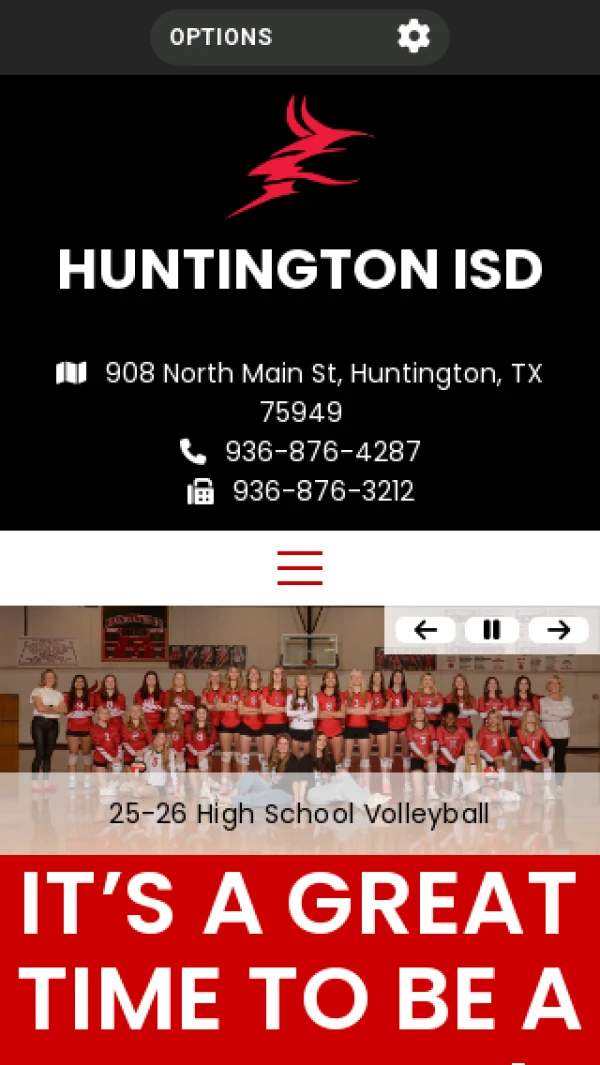The width and height of the screenshot is (600, 1065).
Task: Go to the previous slideshow image
Action: click(426, 630)
